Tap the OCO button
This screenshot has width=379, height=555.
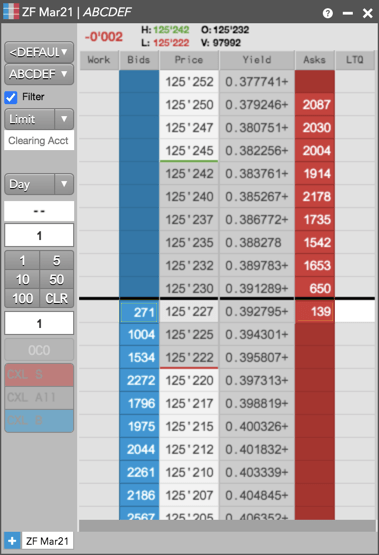pyautogui.click(x=39, y=350)
